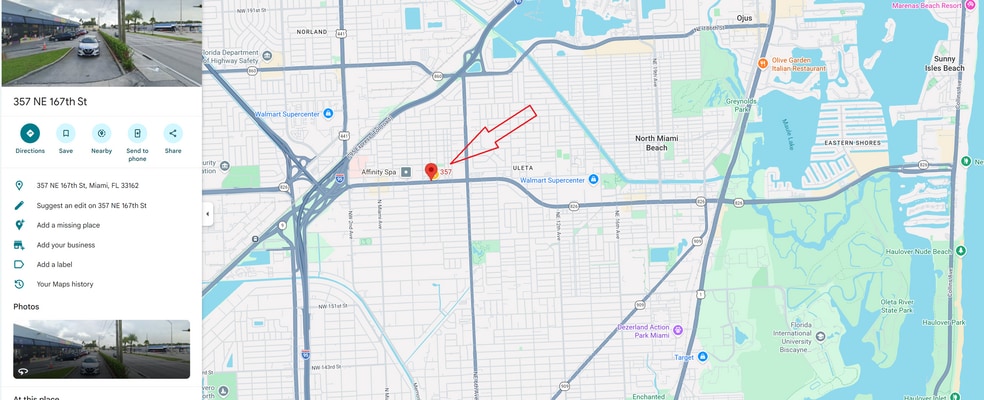Screen dimensions: 984x400
Task: Add a label to this address
Action: click(x=55, y=264)
